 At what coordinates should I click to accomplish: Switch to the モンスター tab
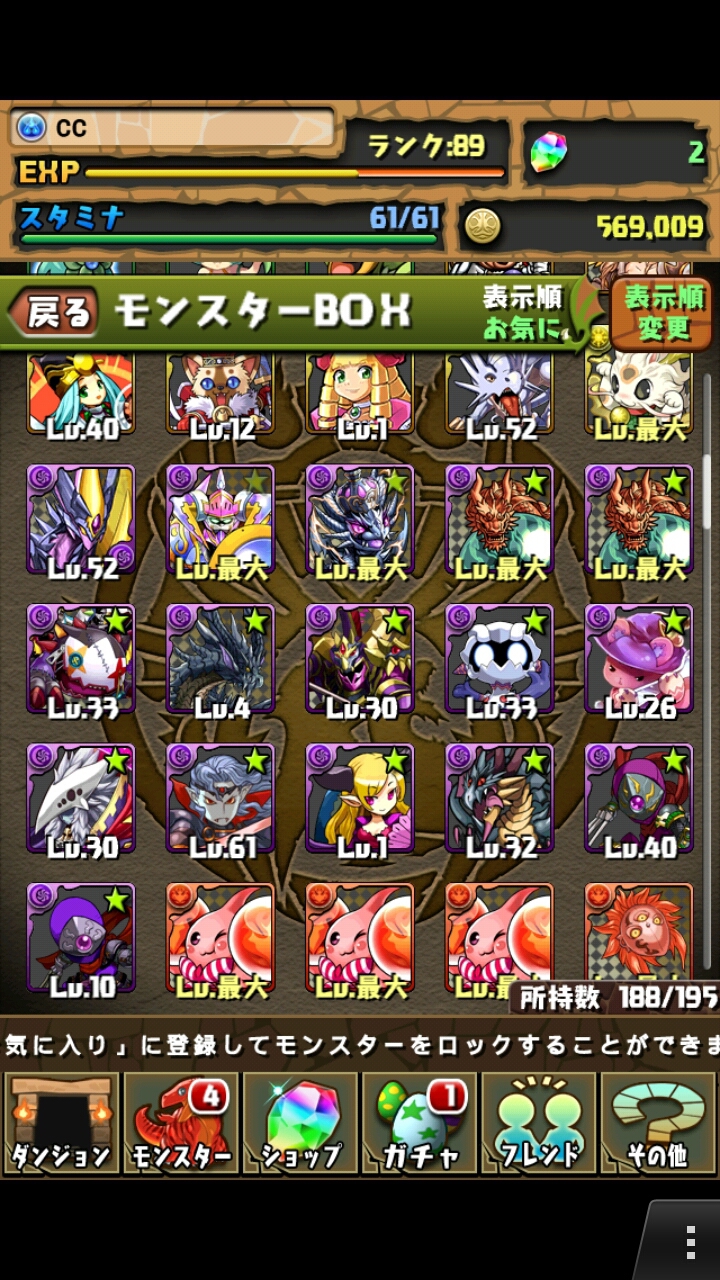181,1124
